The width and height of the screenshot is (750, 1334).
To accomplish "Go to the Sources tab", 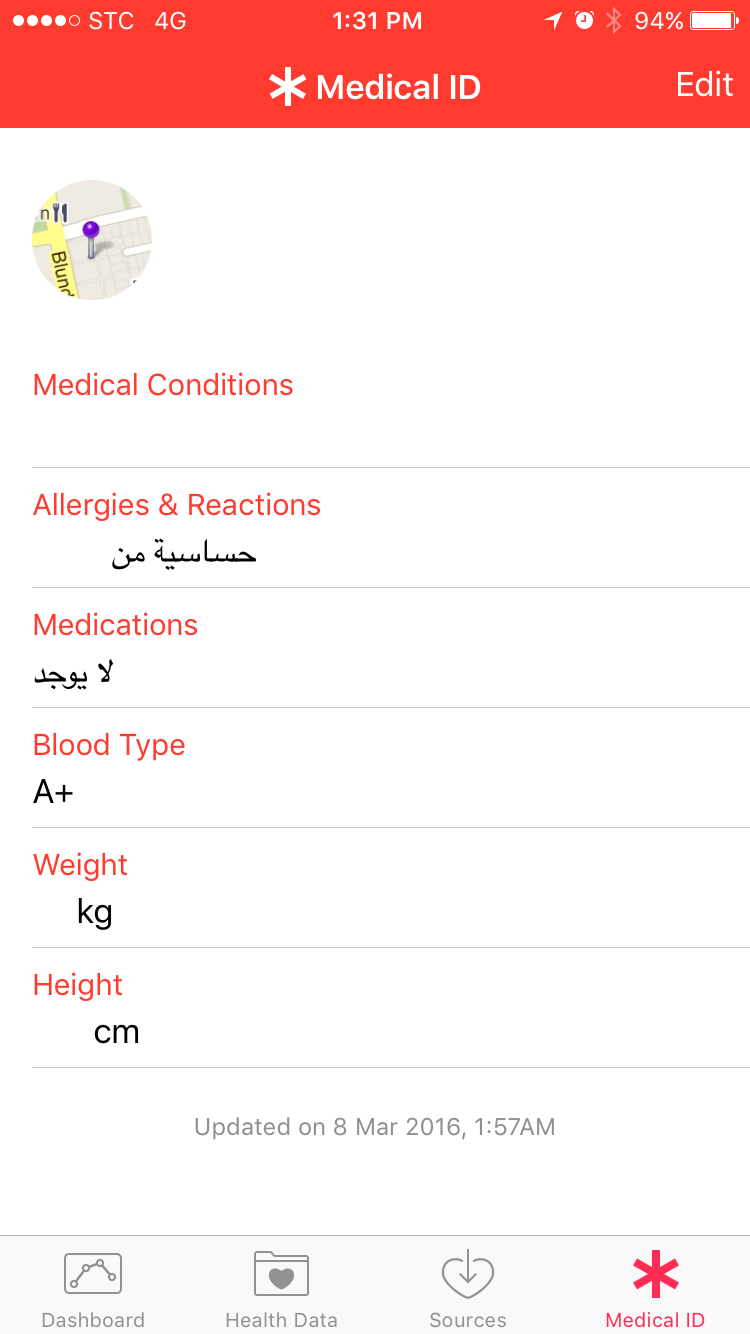I will coord(468,1290).
